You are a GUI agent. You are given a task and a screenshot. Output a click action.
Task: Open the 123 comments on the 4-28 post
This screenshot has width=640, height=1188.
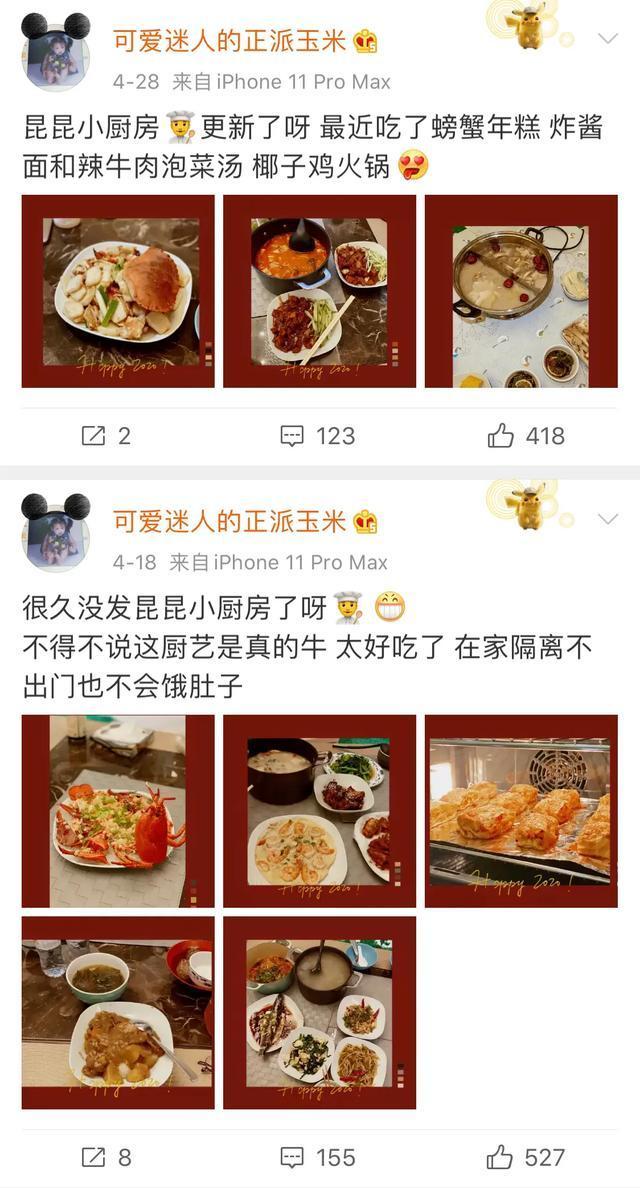point(317,436)
